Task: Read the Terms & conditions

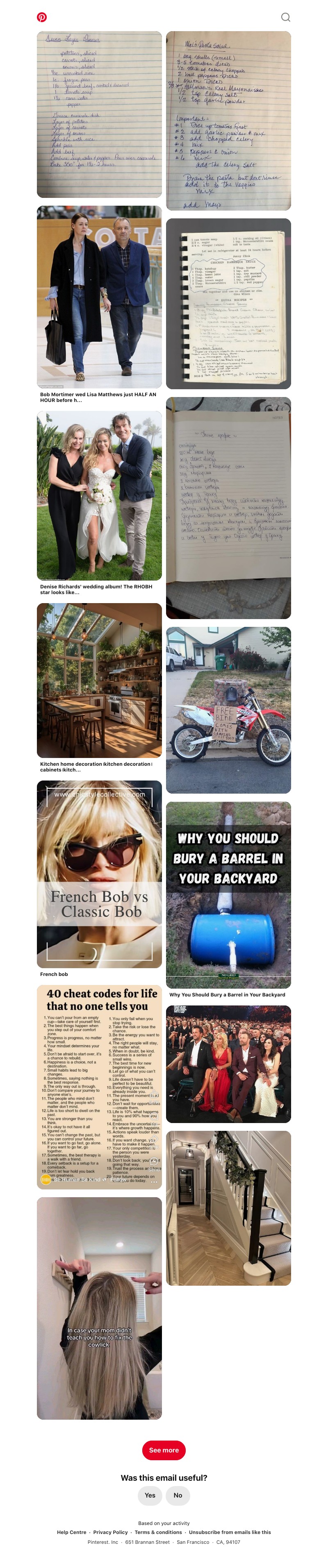Action: coord(158,1532)
